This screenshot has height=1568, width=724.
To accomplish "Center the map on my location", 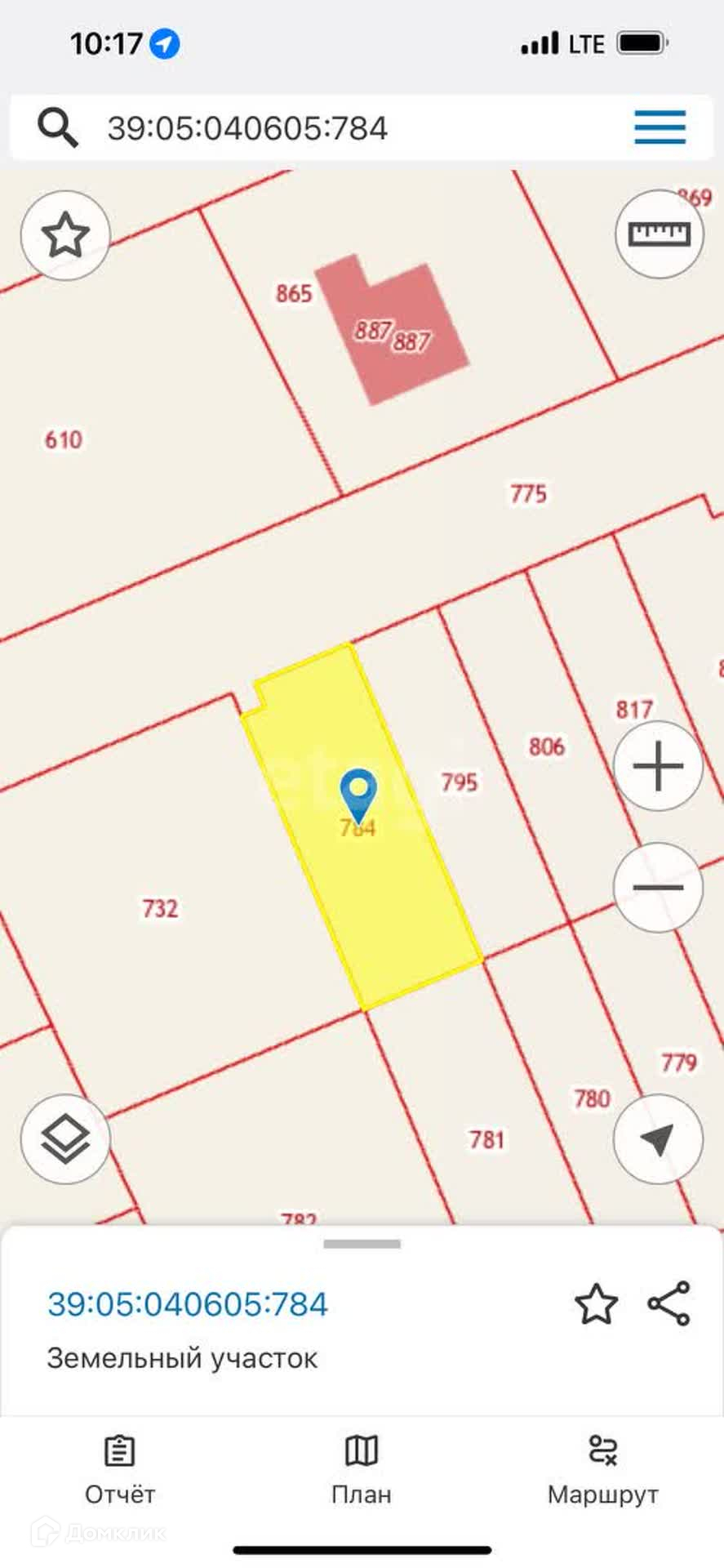I will (658, 1138).
